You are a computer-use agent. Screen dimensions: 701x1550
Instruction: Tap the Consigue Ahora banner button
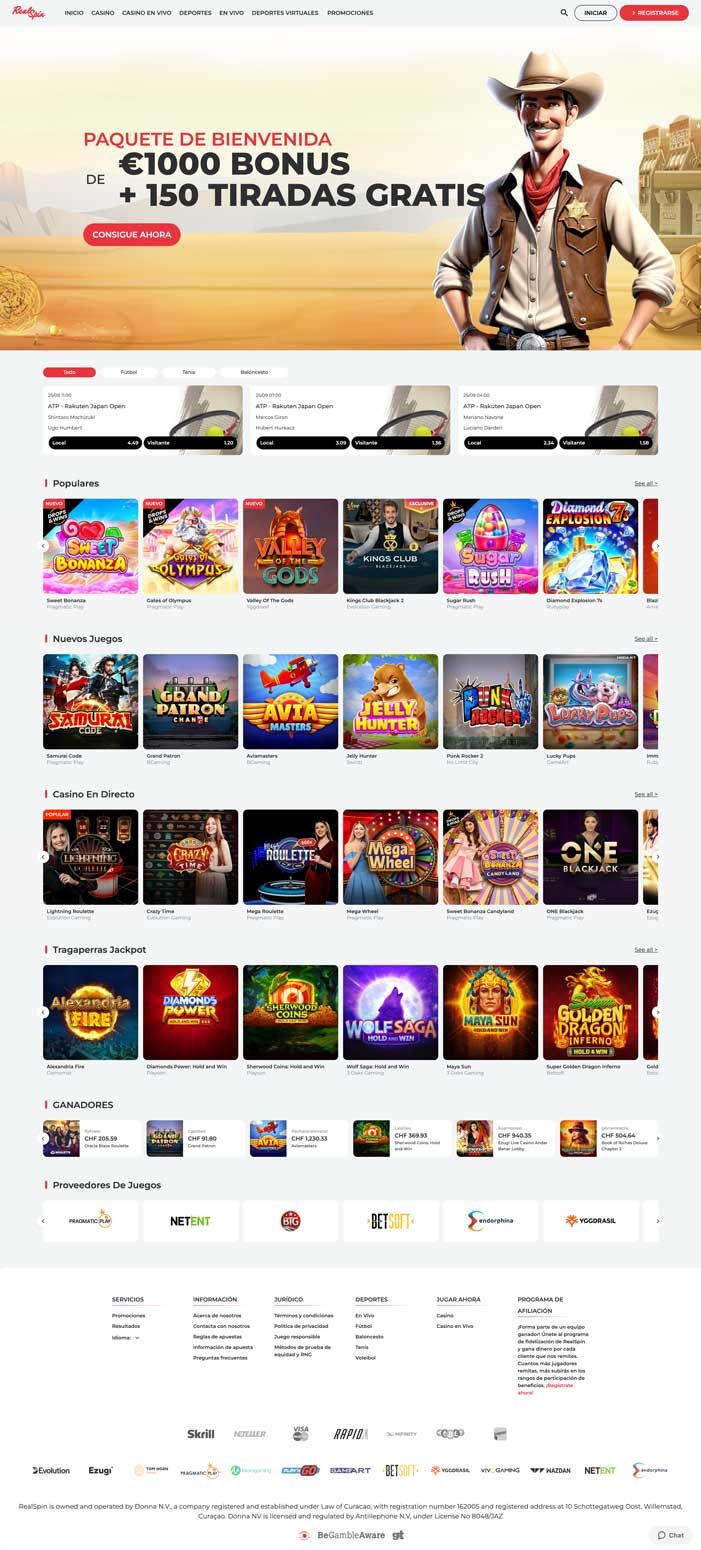[x=132, y=234]
